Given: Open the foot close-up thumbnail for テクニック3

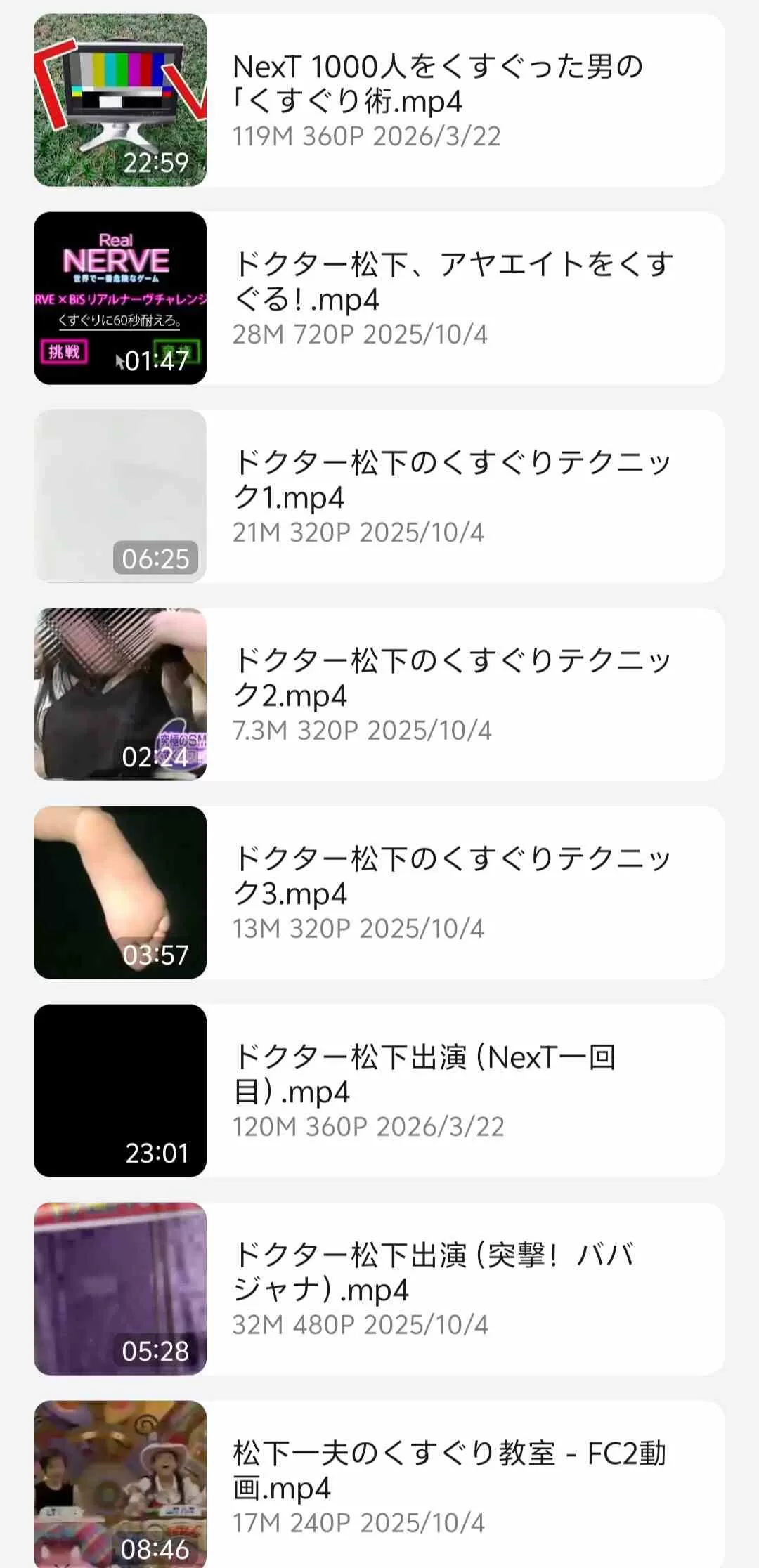Looking at the screenshot, I should point(119,891).
